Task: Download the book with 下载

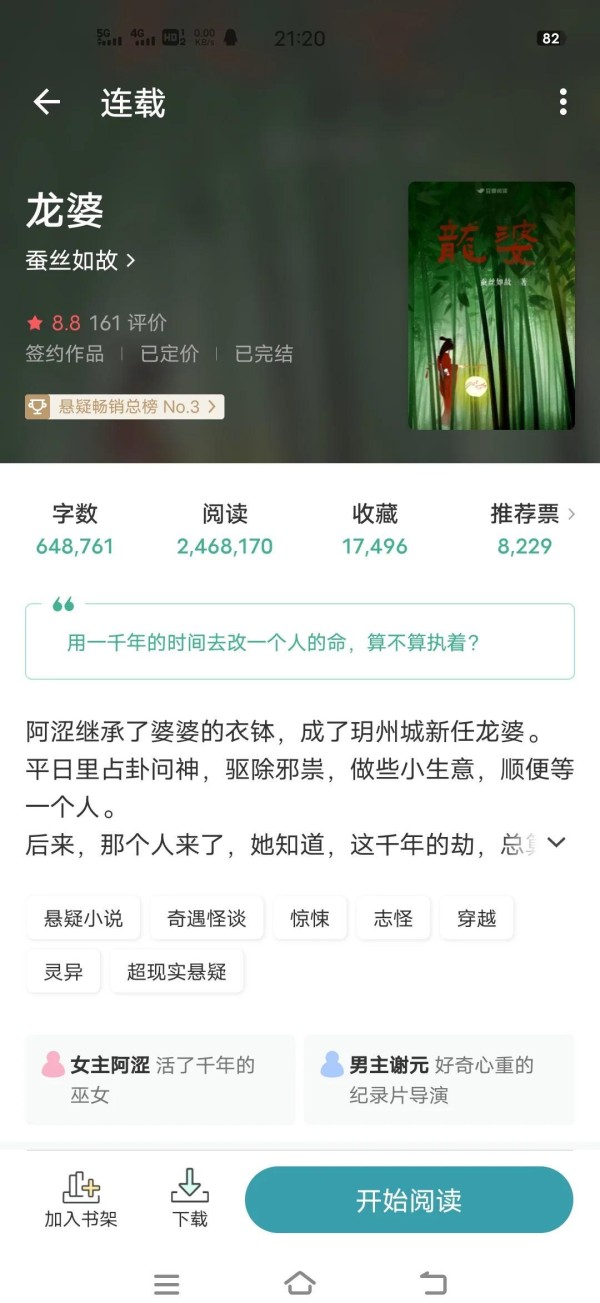Action: click(190, 1199)
